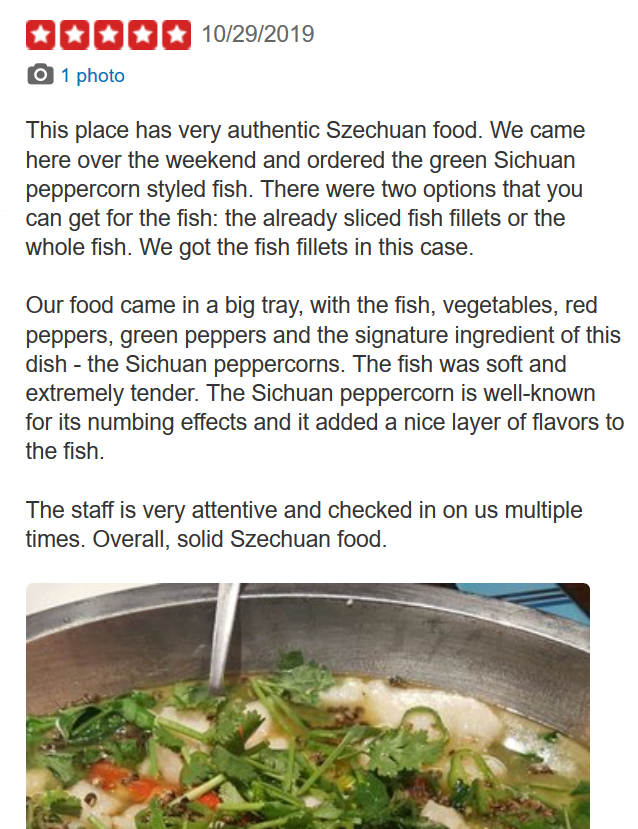Open the "1 photo" link
Image resolution: width=638 pixels, height=829 pixels.
(x=92, y=76)
